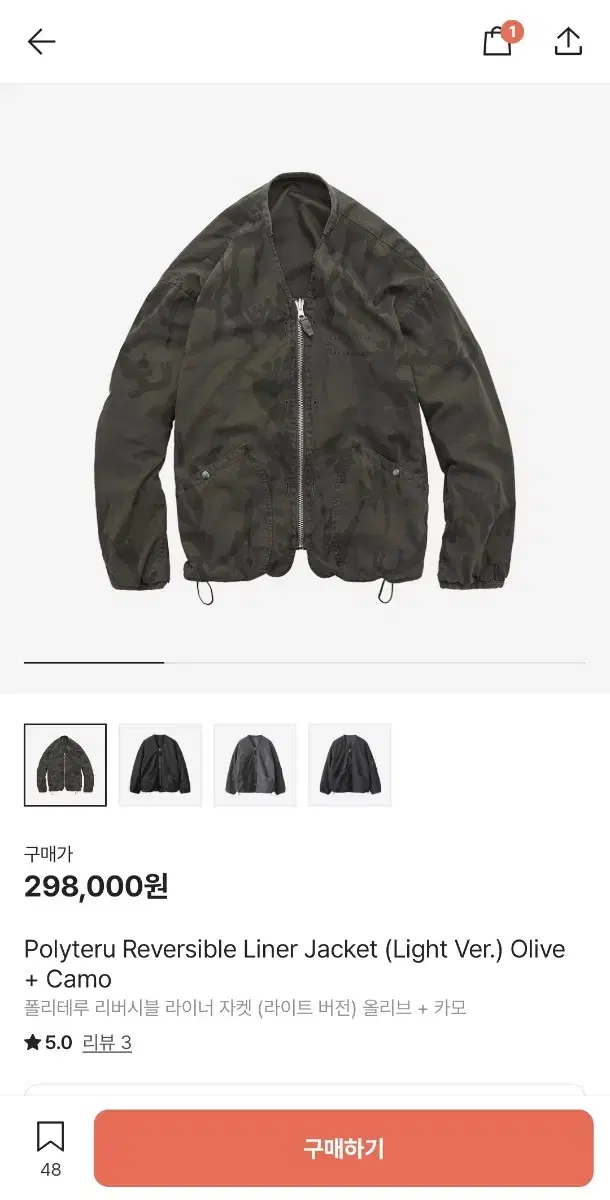Go back using the arrow icon
Screen dimensions: 610x1200
point(41,41)
